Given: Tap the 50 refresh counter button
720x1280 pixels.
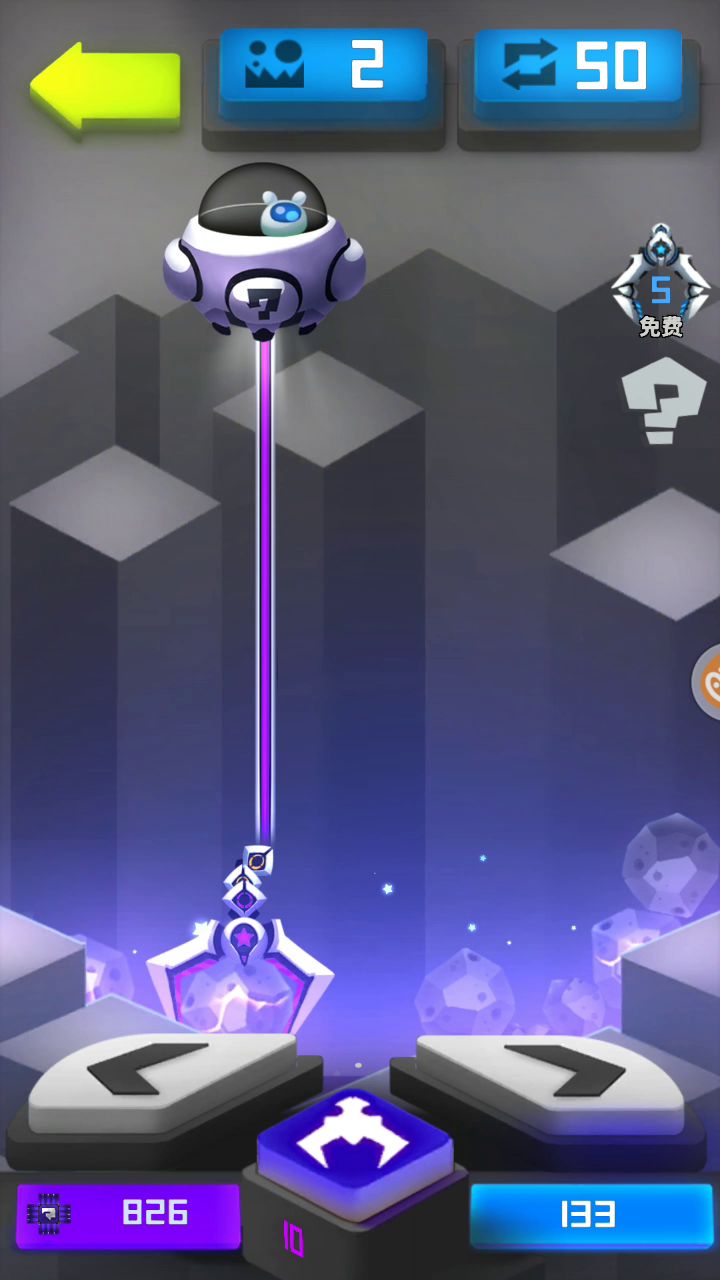Looking at the screenshot, I should pyautogui.click(x=578, y=68).
